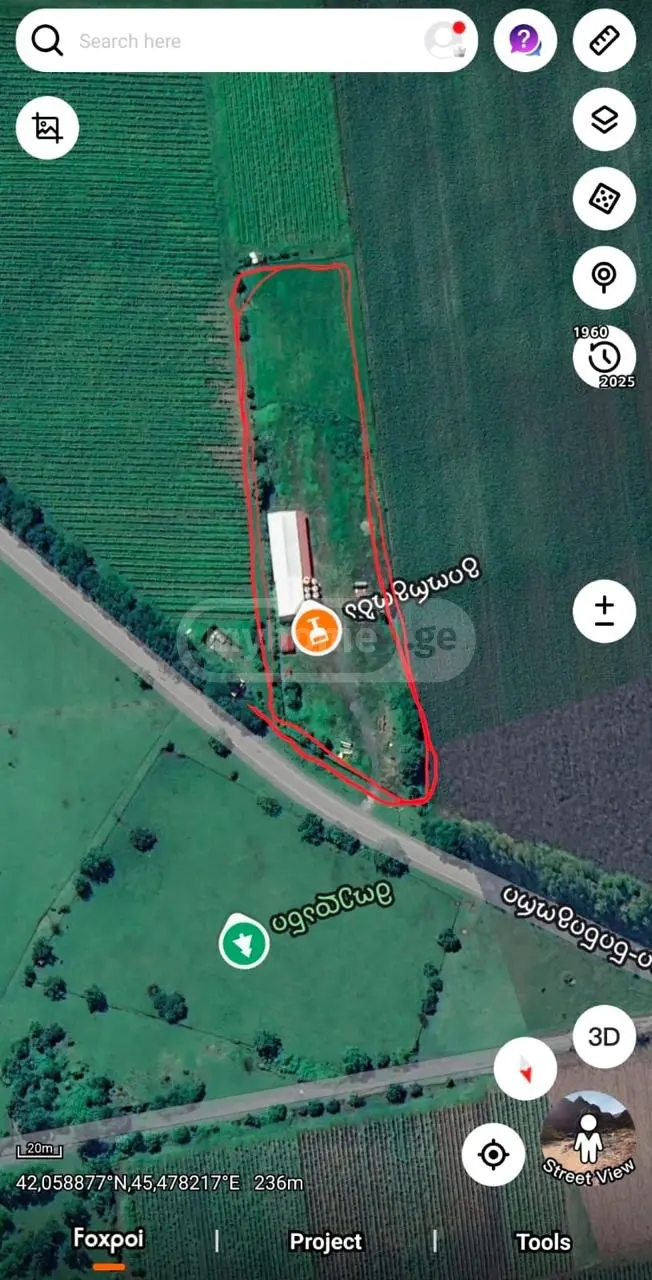Select the ruler measurement tool
Image resolution: width=652 pixels, height=1280 pixels.
pos(604,41)
